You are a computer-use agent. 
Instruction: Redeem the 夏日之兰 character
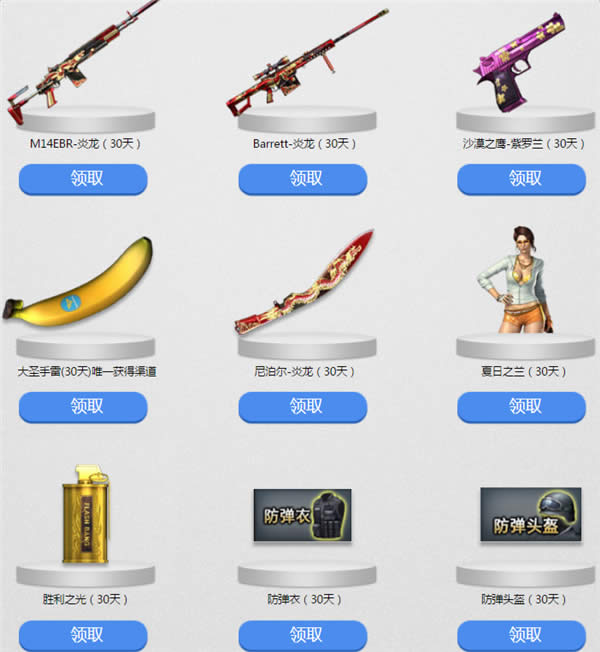[x=521, y=406]
